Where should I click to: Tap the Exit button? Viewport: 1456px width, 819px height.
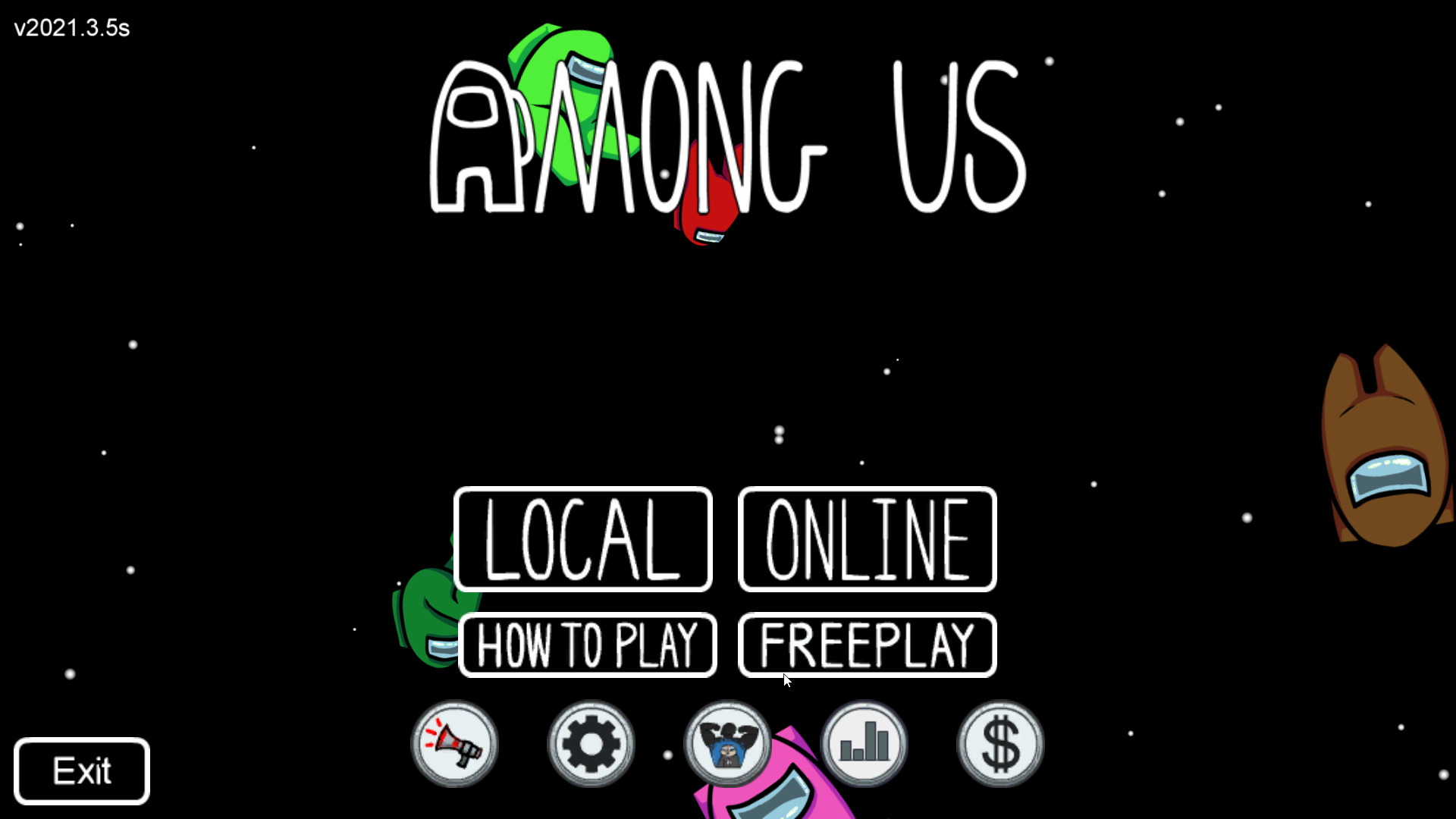(82, 771)
